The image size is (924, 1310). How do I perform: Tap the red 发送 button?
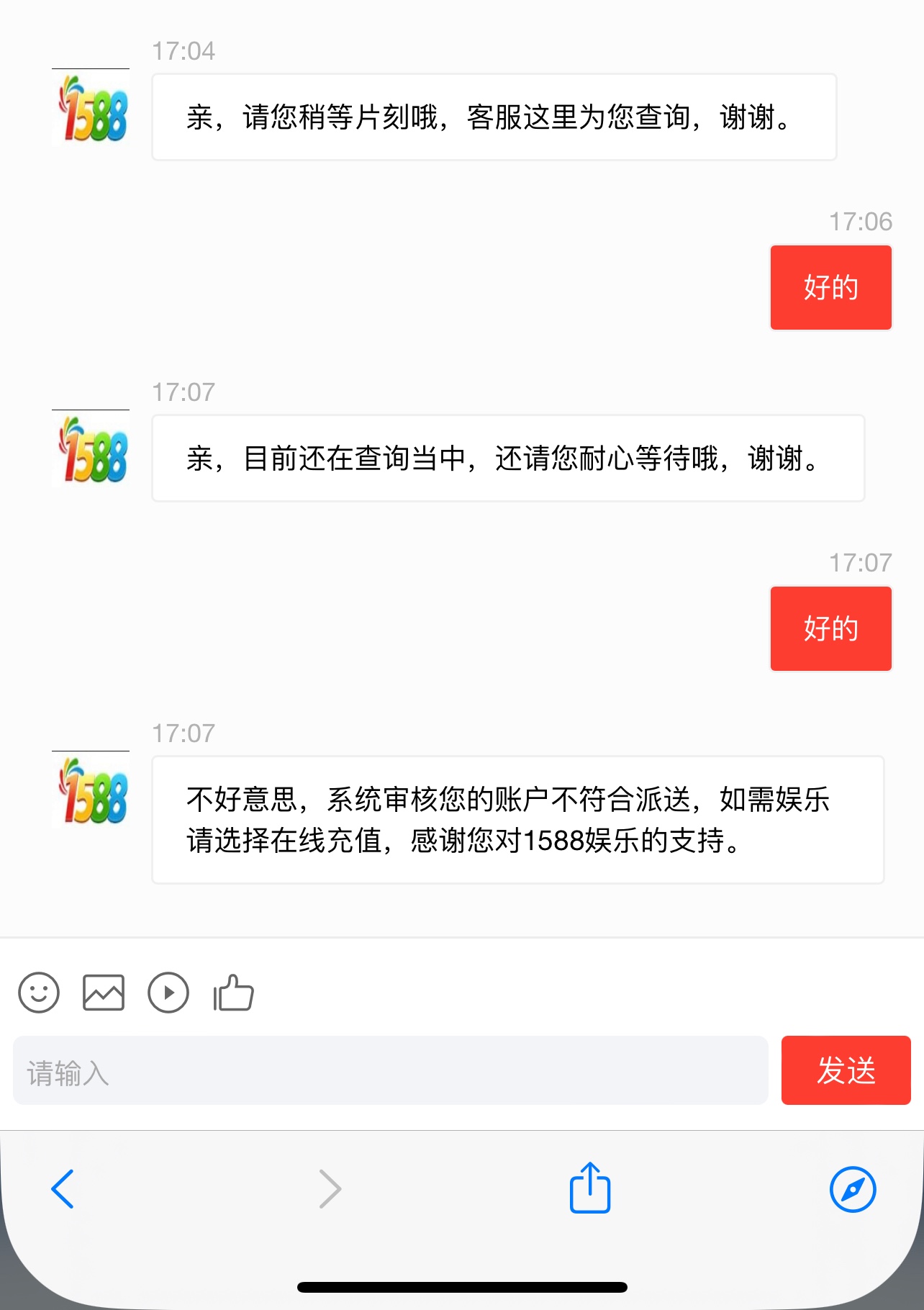click(x=846, y=1070)
